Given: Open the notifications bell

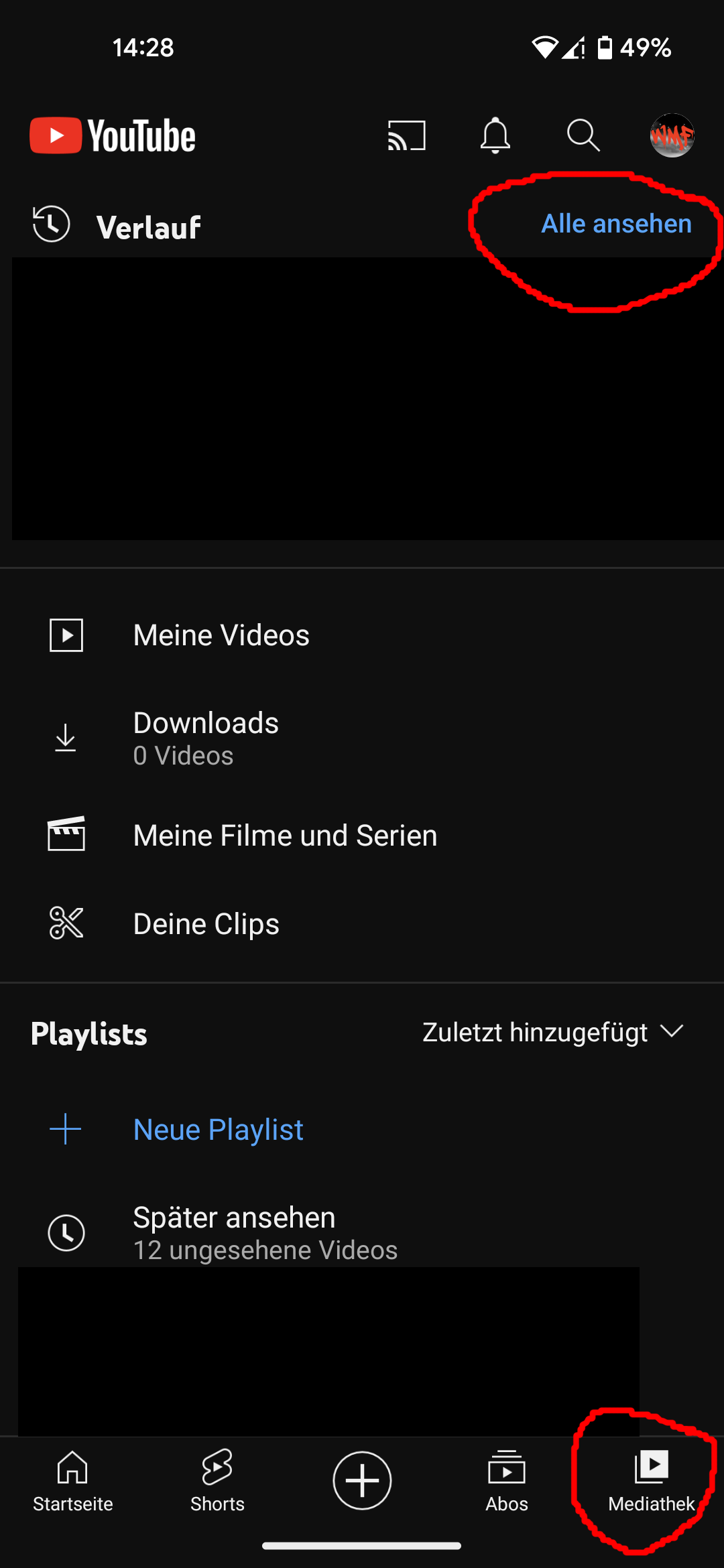Looking at the screenshot, I should pos(495,136).
